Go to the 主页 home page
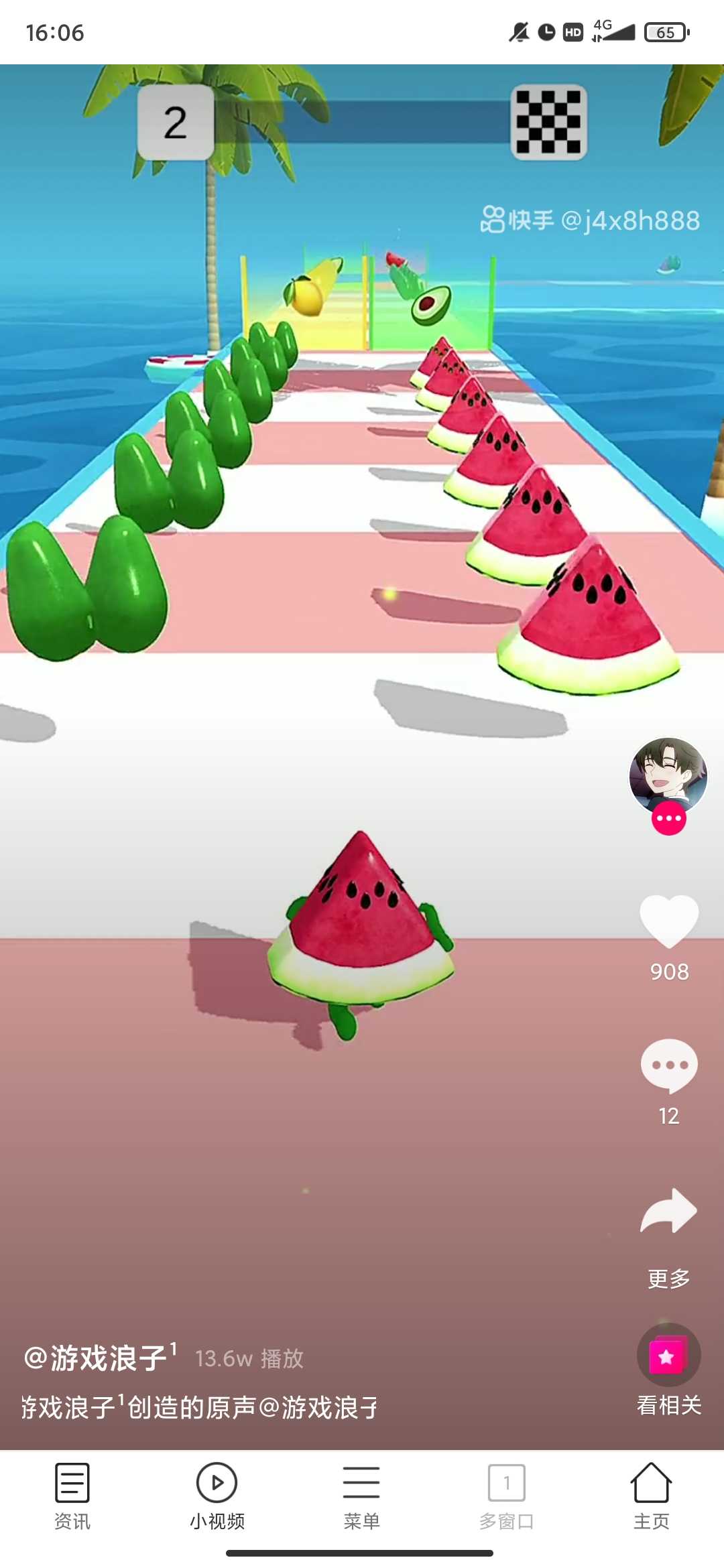 (651, 1492)
